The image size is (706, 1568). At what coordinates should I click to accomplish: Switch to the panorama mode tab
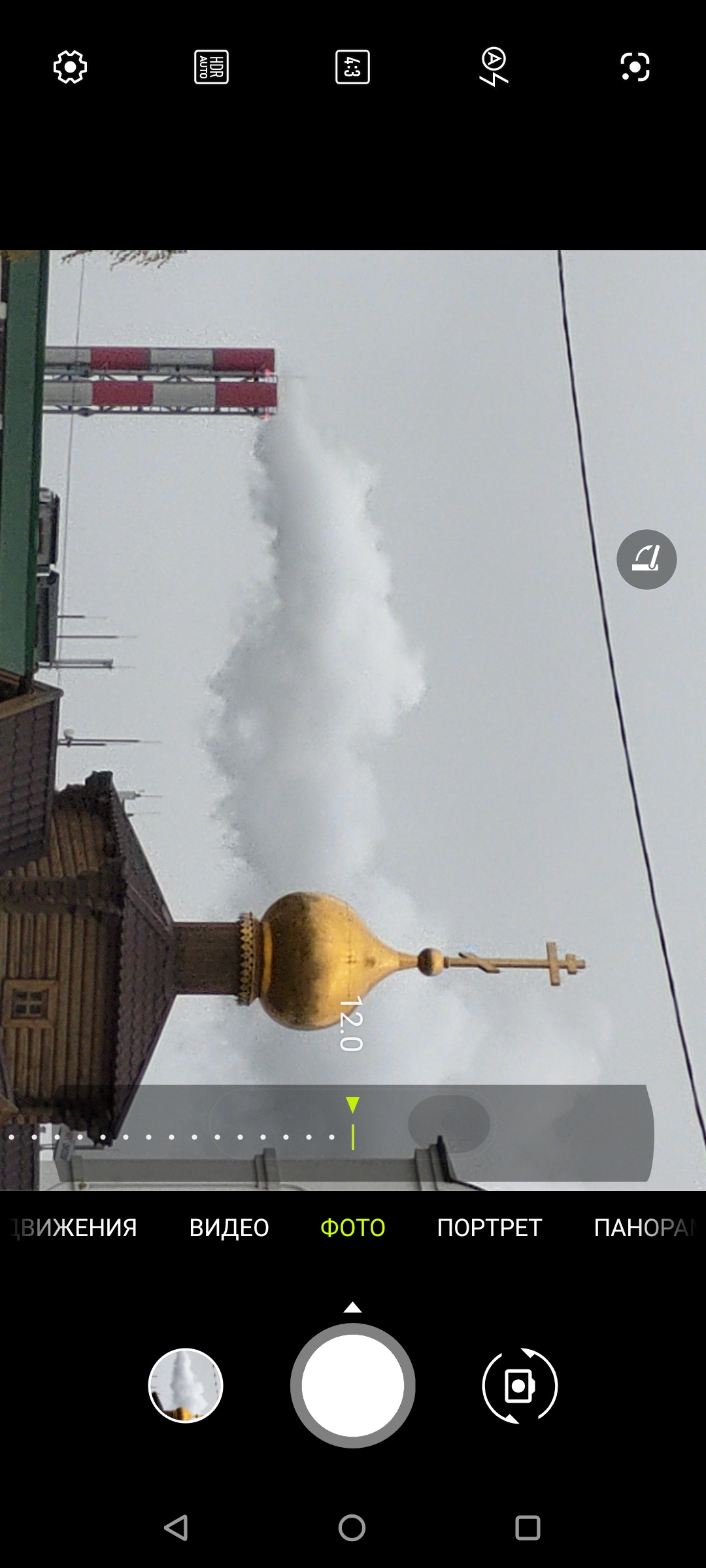point(644,1228)
